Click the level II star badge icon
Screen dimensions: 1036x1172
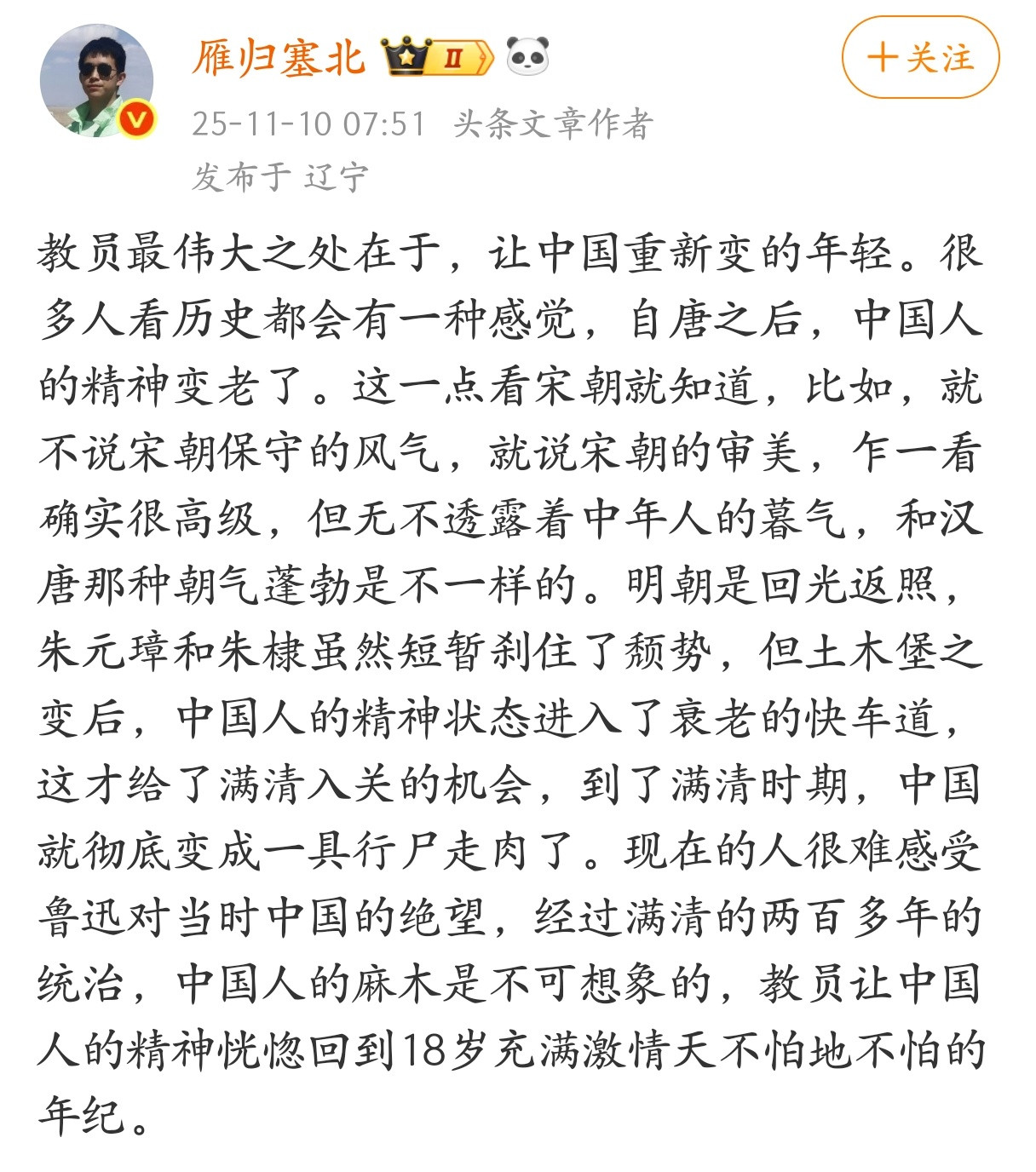455,56
